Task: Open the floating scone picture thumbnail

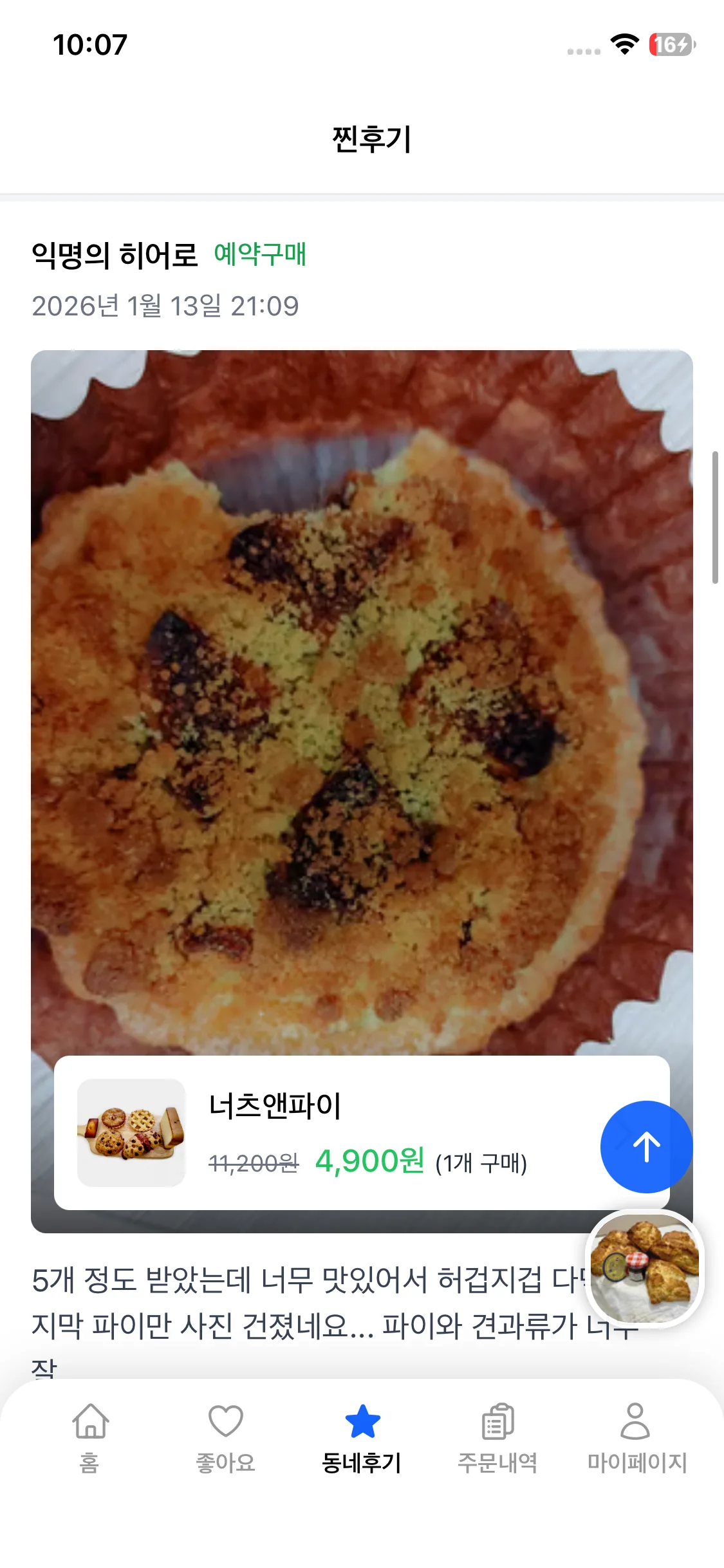Action: pos(644,1268)
